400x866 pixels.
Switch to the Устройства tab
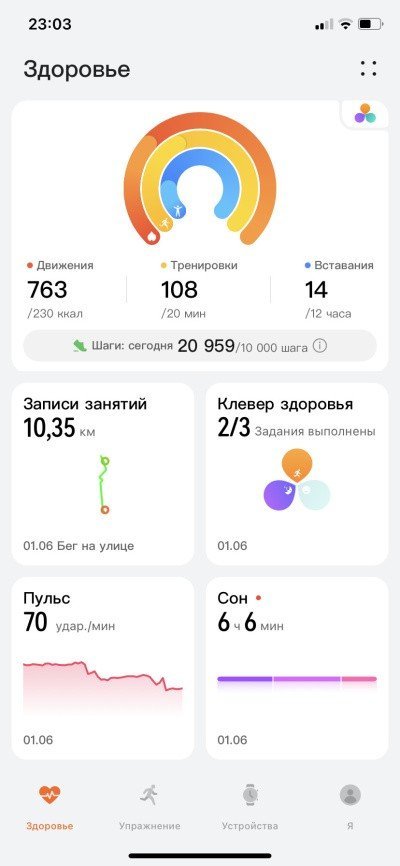click(250, 806)
